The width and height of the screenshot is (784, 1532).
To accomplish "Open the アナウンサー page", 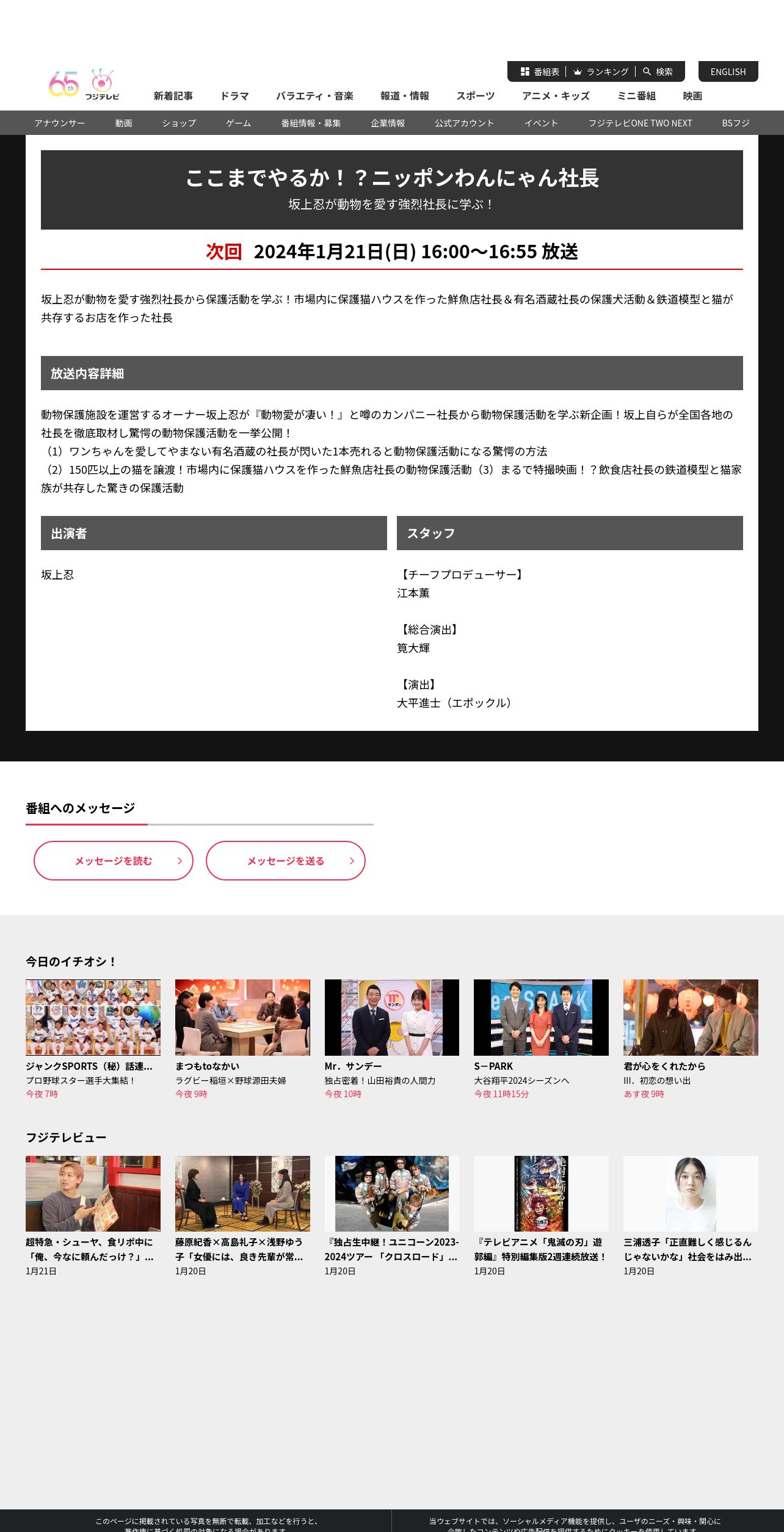I will 60,123.
